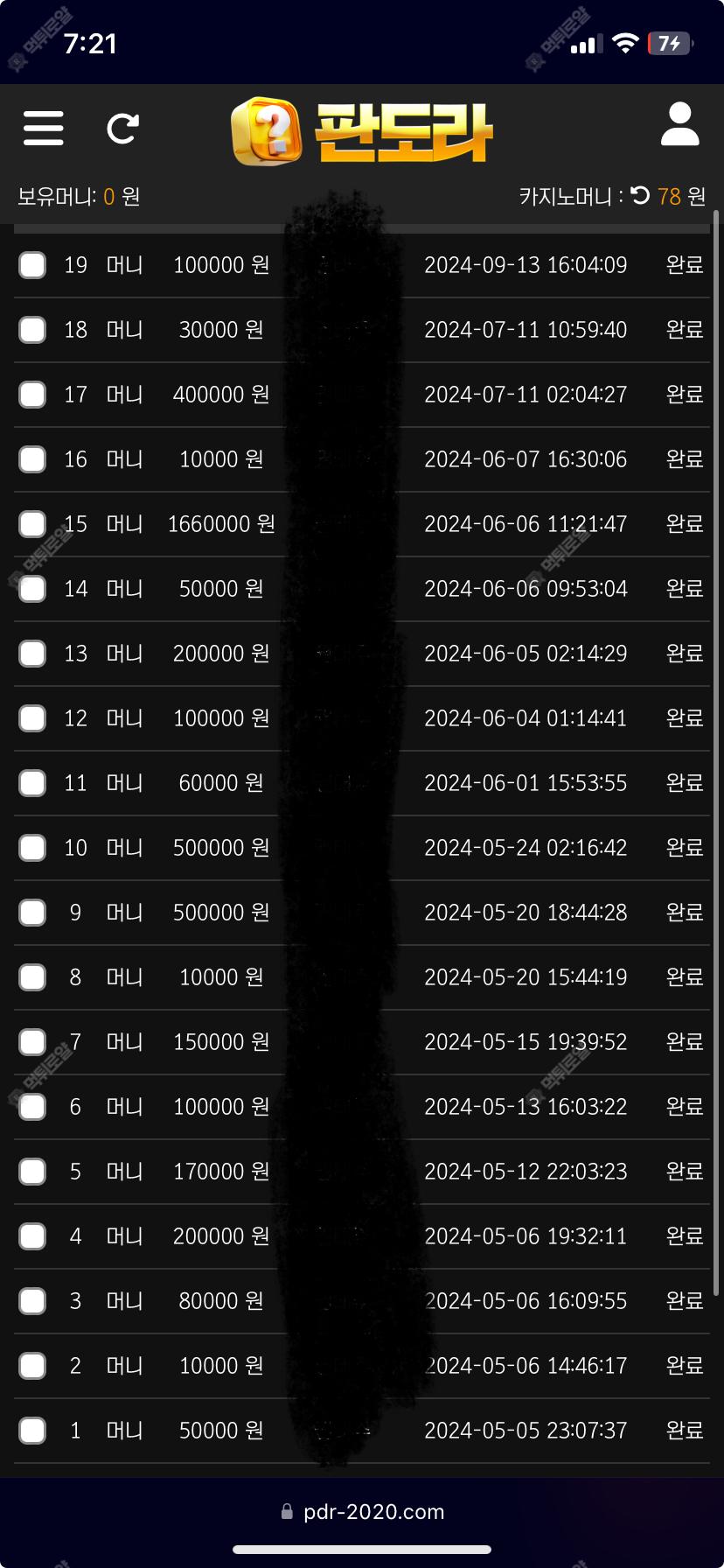
Task: Check the box for row 1
Action: coord(32,1431)
